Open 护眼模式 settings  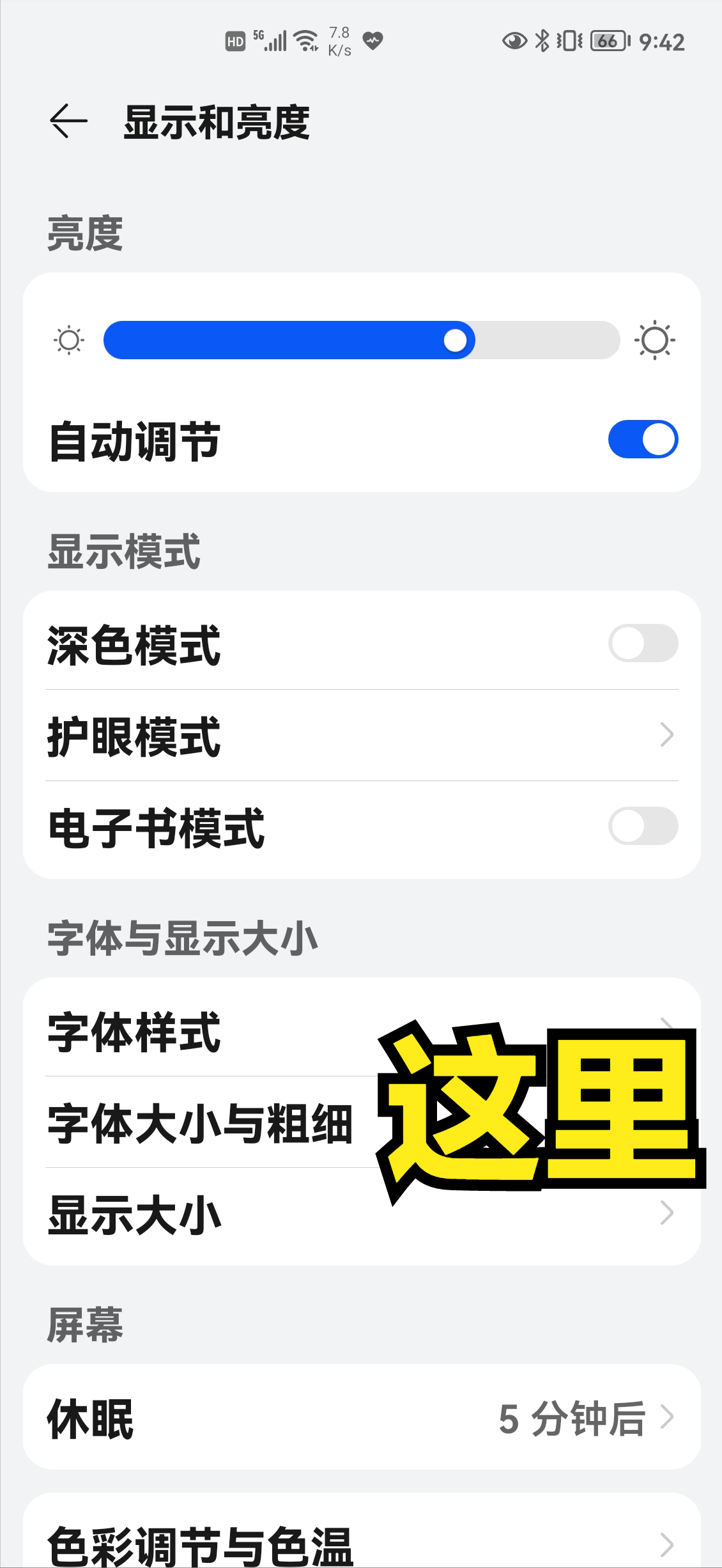click(361, 735)
